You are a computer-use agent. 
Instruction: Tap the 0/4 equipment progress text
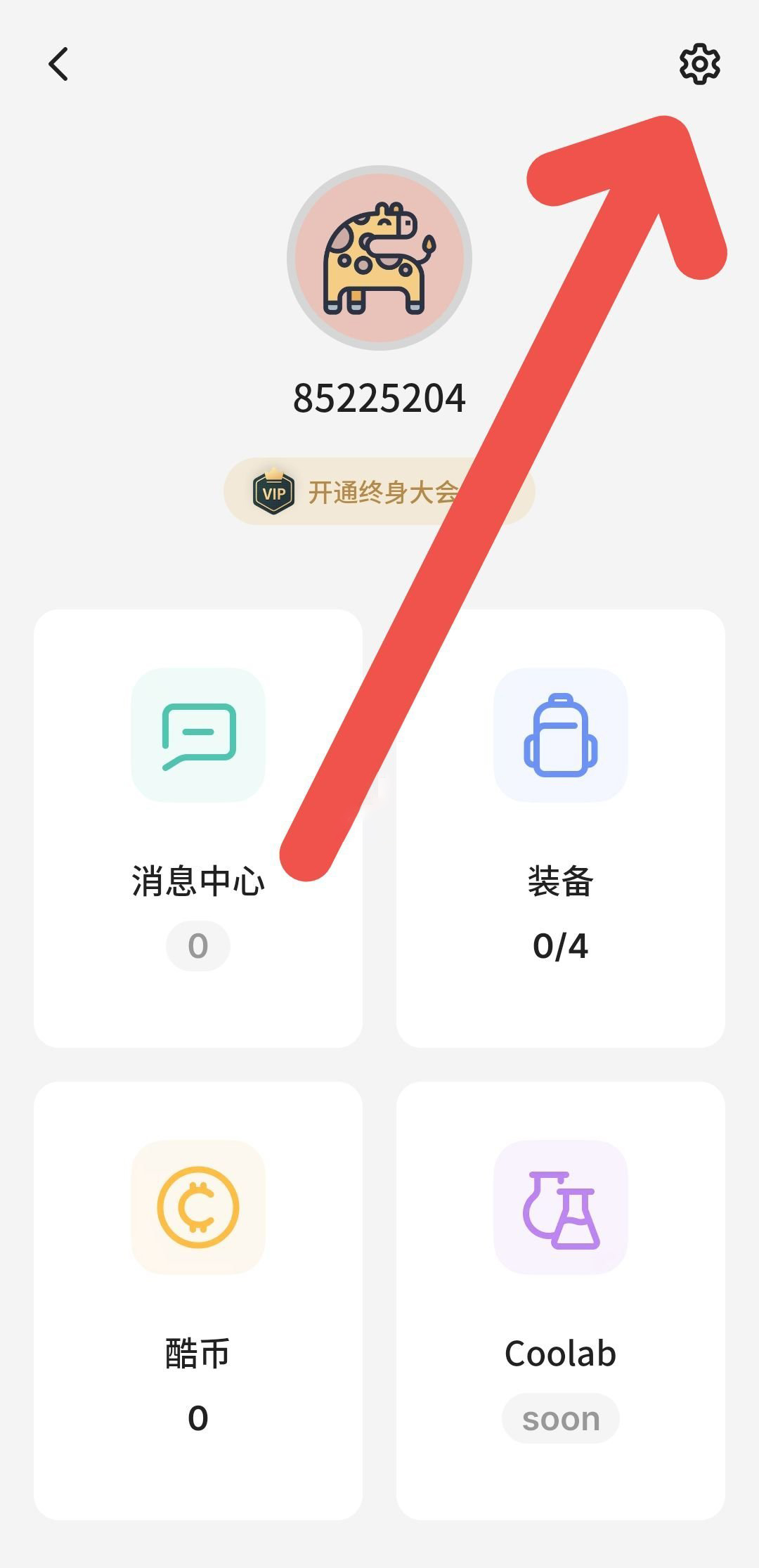pyautogui.click(x=560, y=947)
